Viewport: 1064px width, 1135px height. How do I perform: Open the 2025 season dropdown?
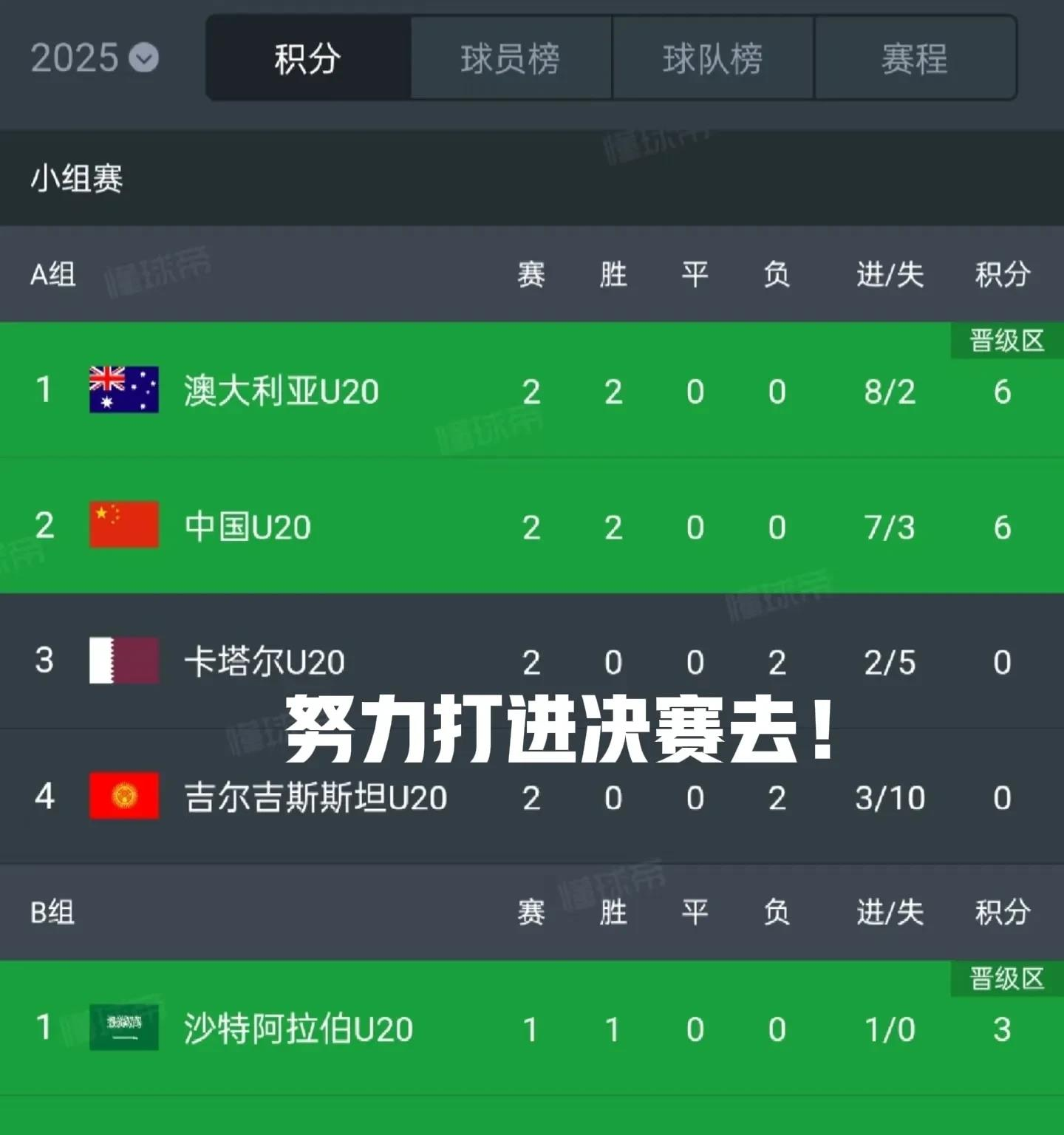(x=95, y=58)
